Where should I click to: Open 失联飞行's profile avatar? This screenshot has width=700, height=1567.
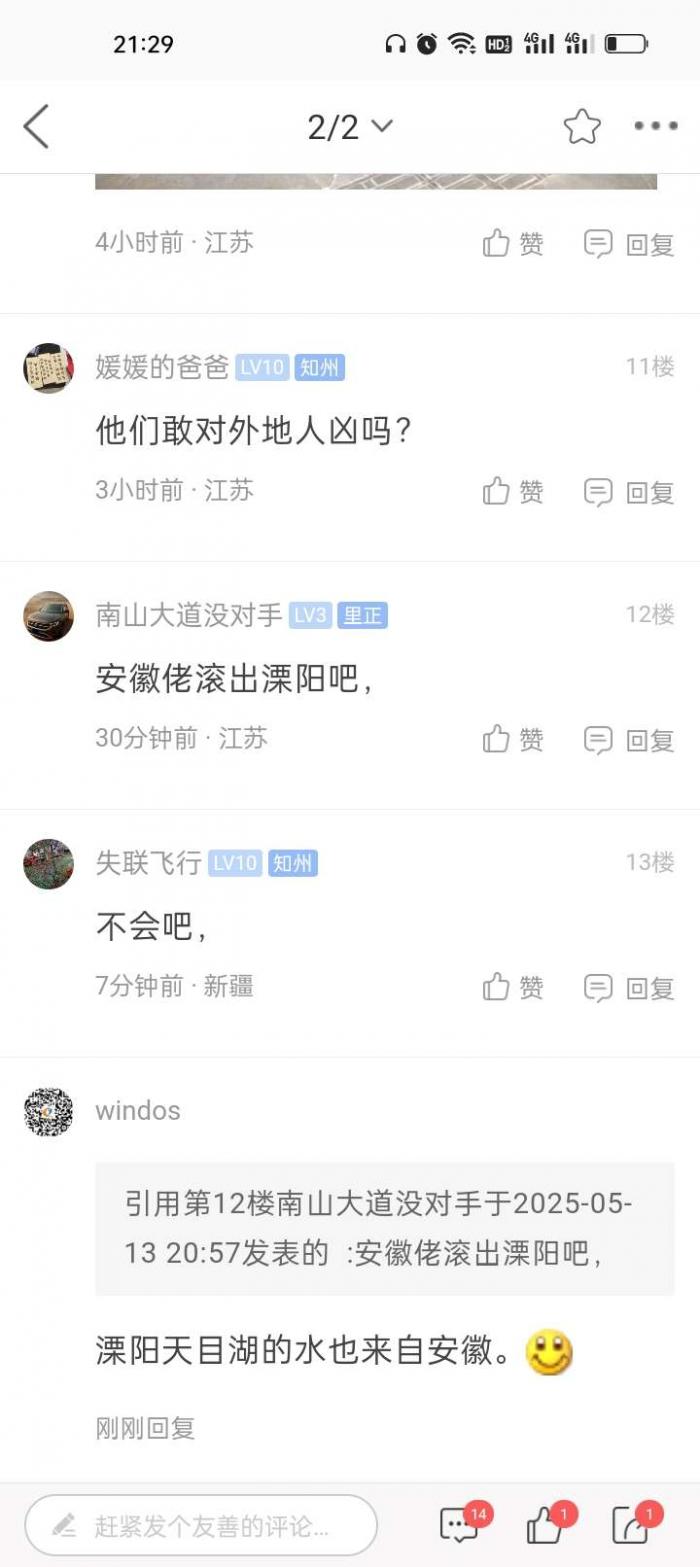pos(48,864)
